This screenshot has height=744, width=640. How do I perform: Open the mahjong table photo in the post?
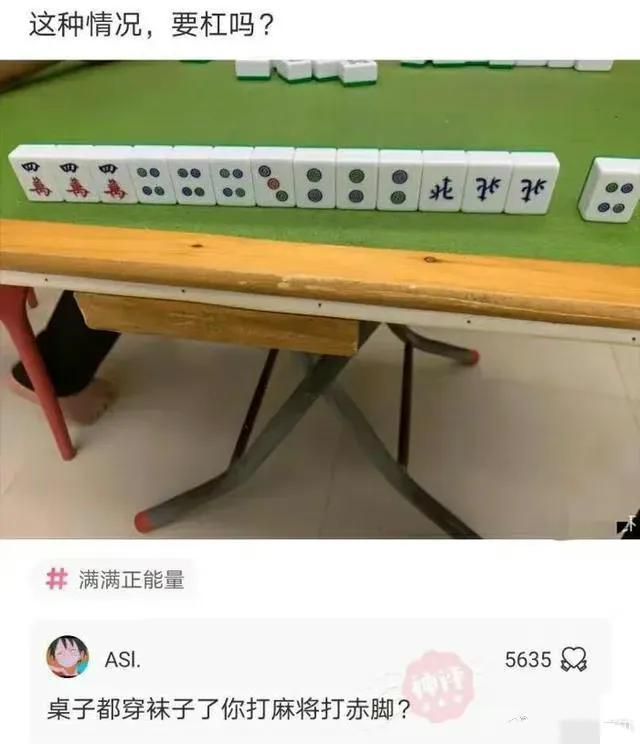click(320, 300)
